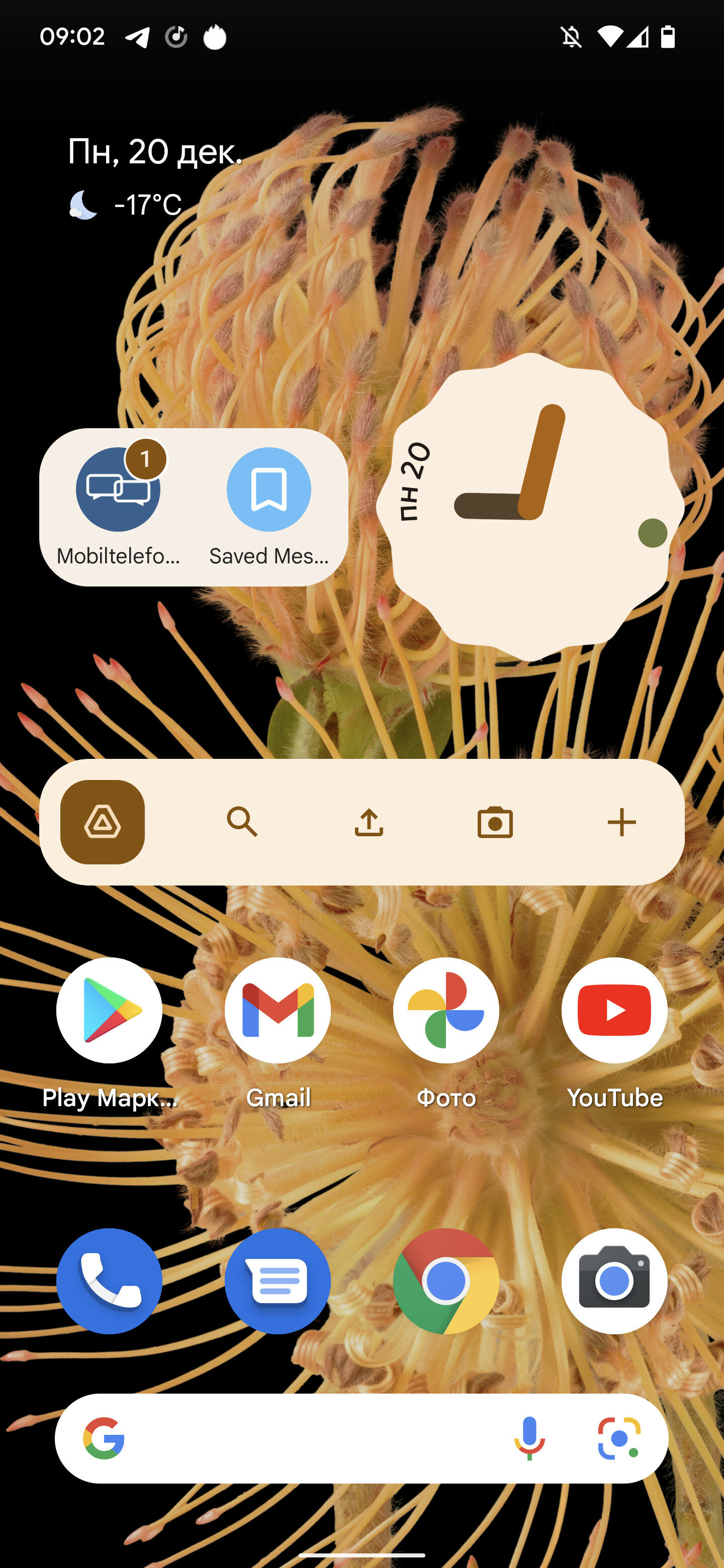Start voice search with the microphone
Screen dimensions: 724x1568
(x=529, y=1438)
